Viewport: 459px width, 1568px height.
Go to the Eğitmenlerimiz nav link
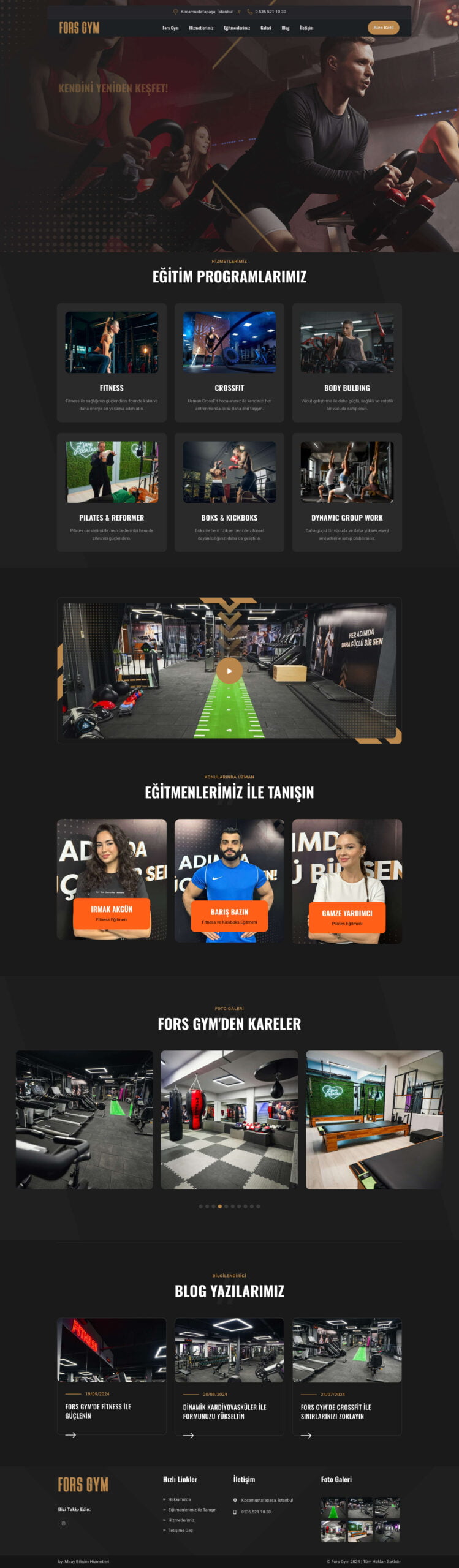coord(237,28)
